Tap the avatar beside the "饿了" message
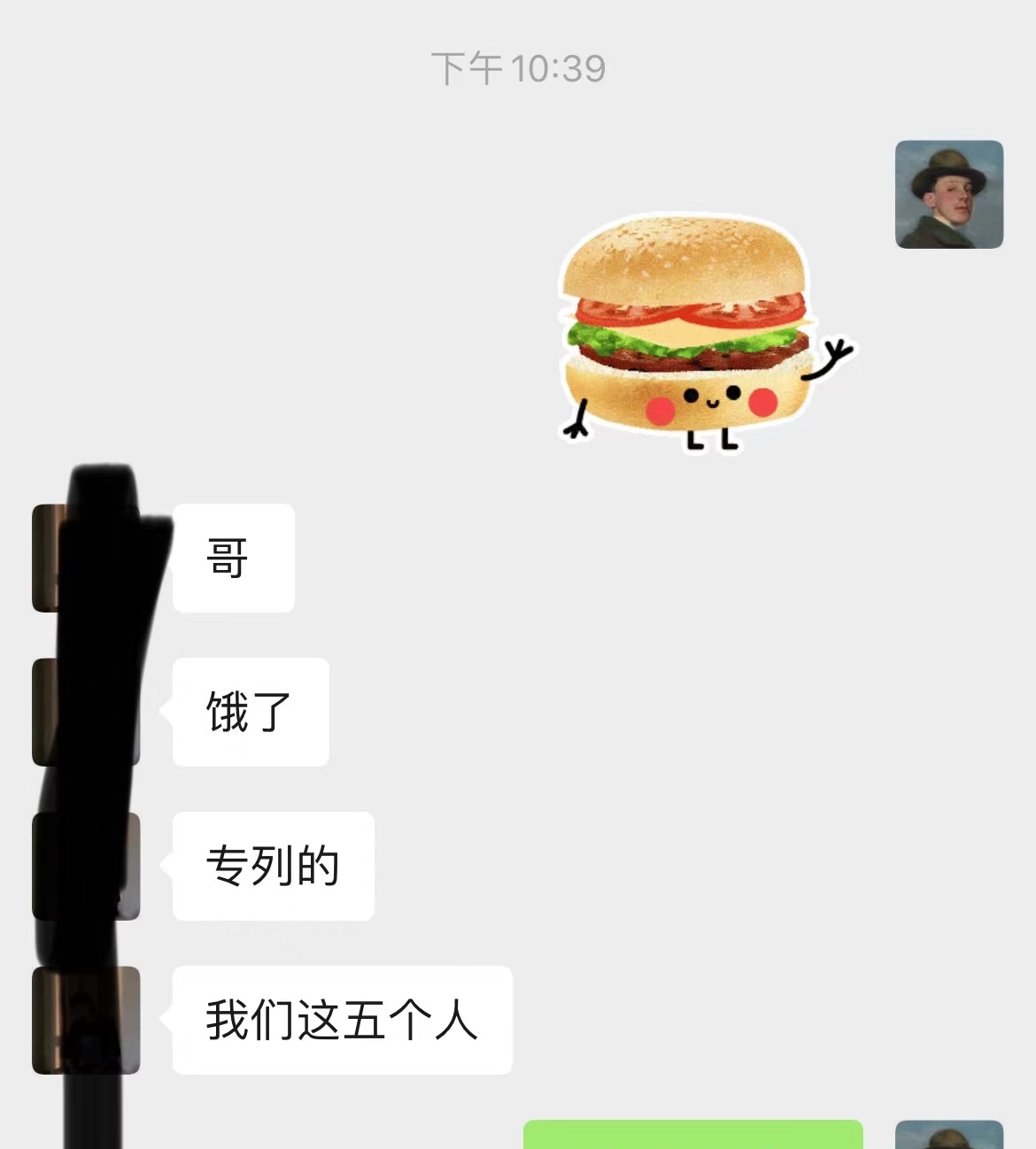Image resolution: width=1036 pixels, height=1149 pixels. click(x=85, y=712)
